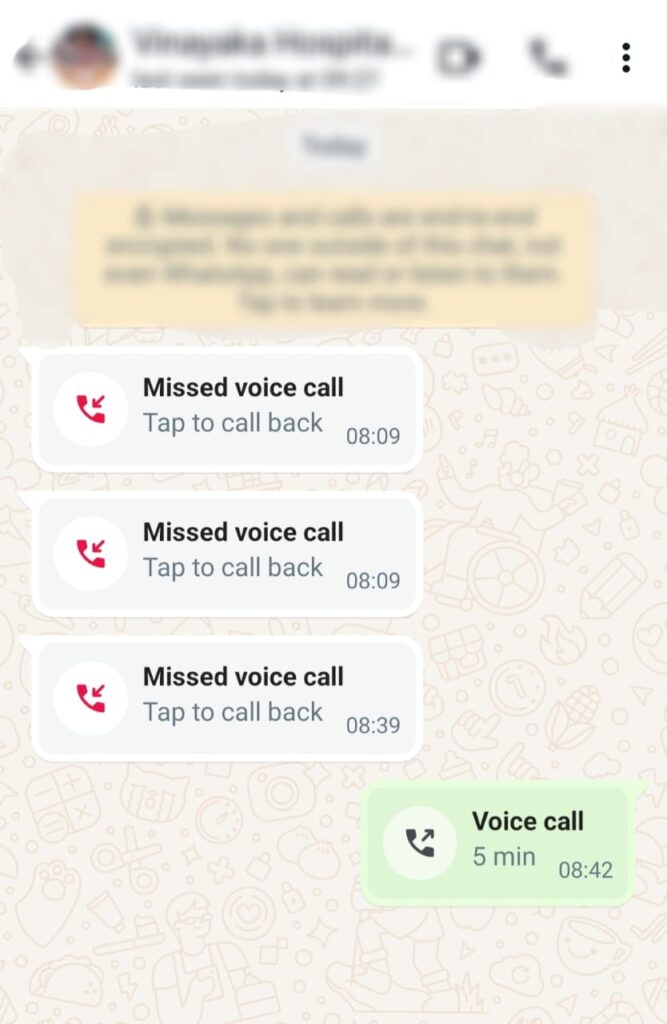Start a video call
Screen dimensions: 667x1024
tap(459, 58)
